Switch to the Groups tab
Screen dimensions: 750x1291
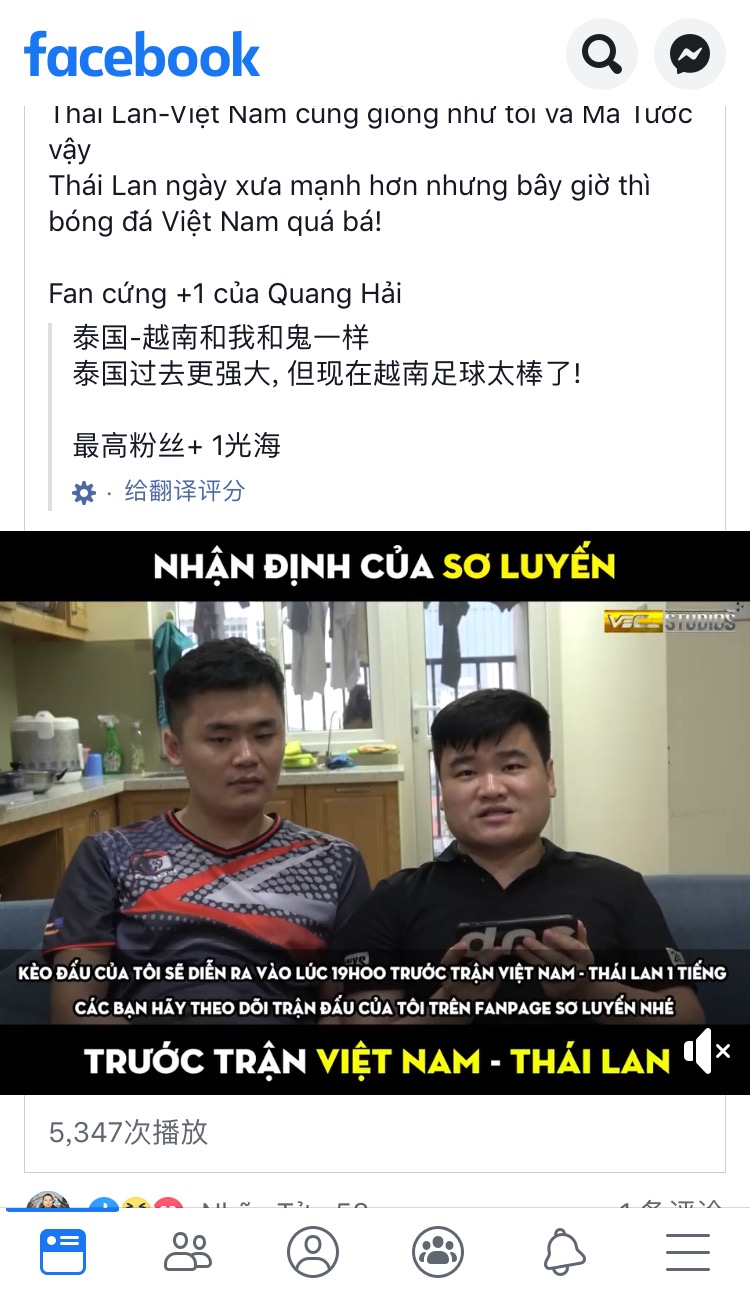click(x=438, y=1251)
